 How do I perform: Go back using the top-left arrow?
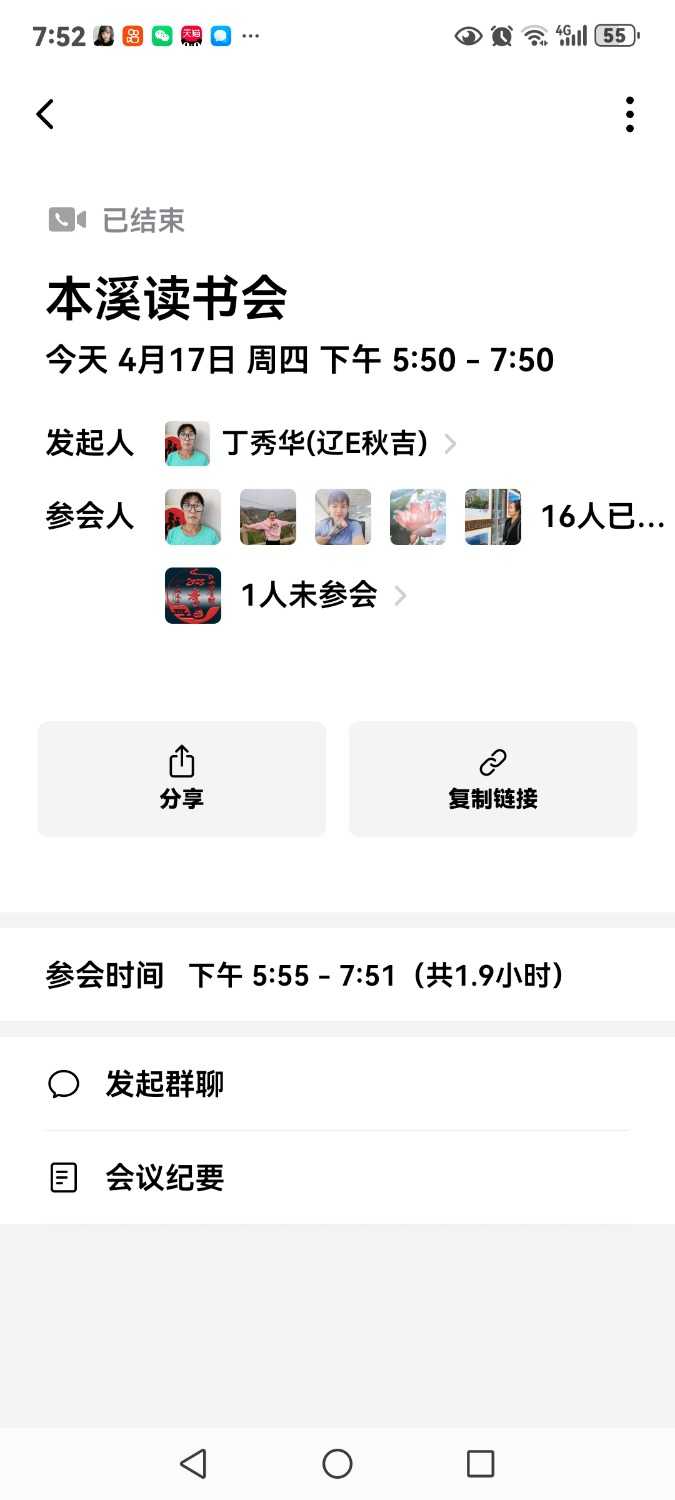click(x=45, y=114)
